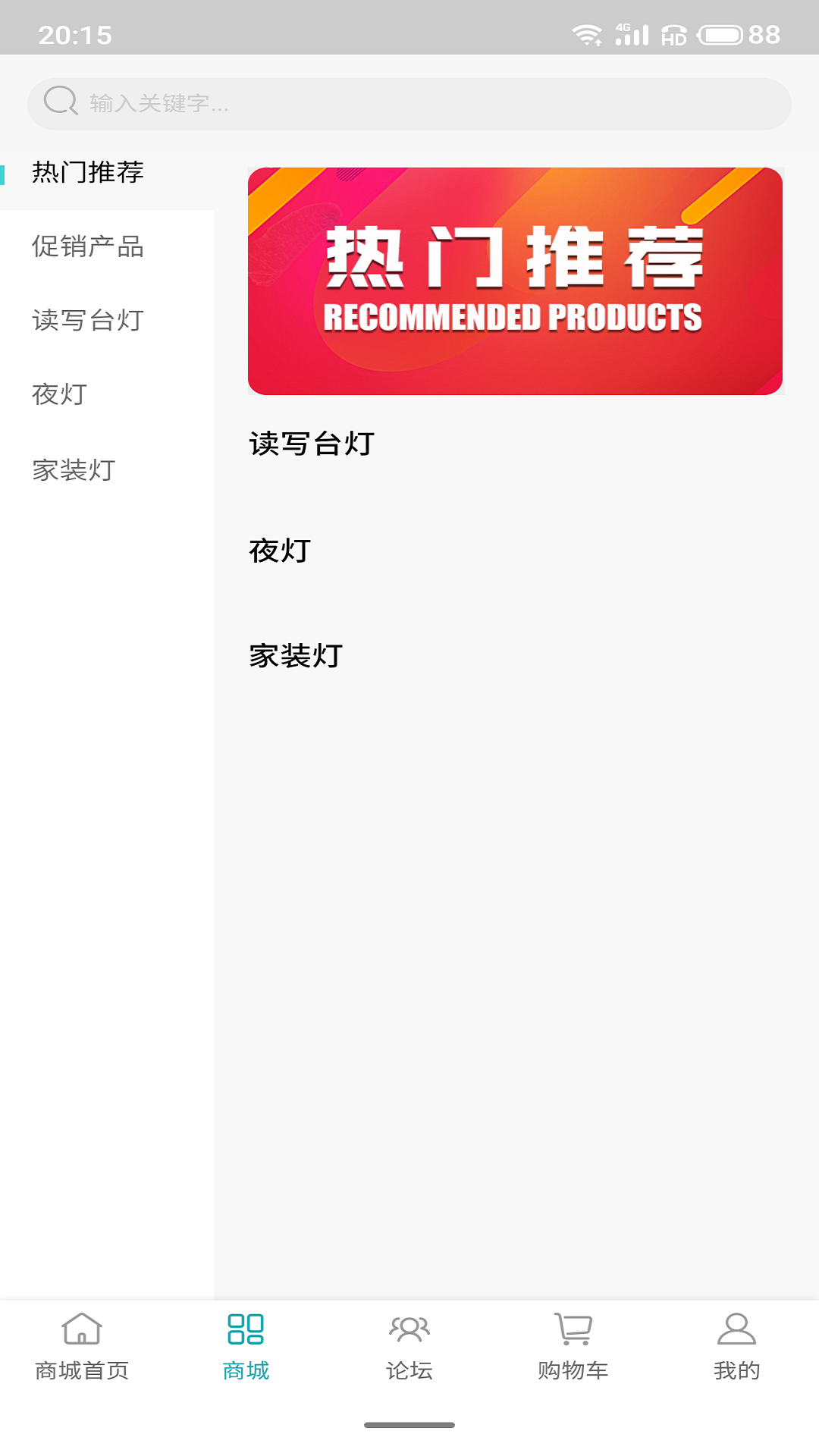This screenshot has height=1456, width=819.
Task: Select 家装灯 in the left sidebar
Action: point(107,469)
